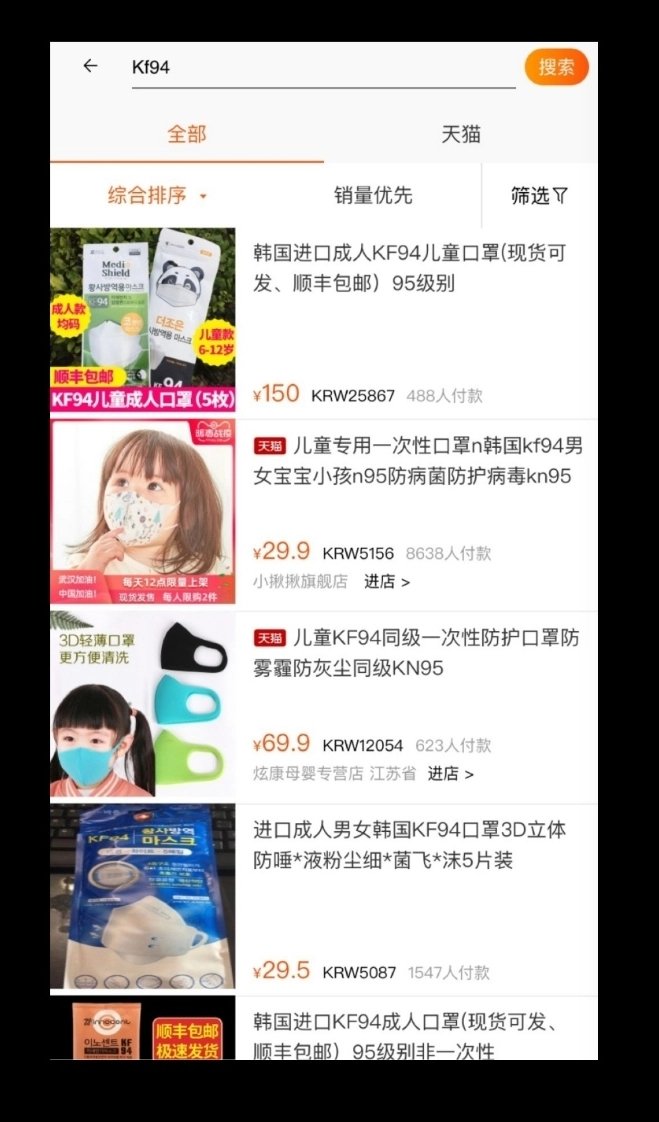Visit the 小揪揪旗舰店 shop via 进店

click(x=387, y=582)
